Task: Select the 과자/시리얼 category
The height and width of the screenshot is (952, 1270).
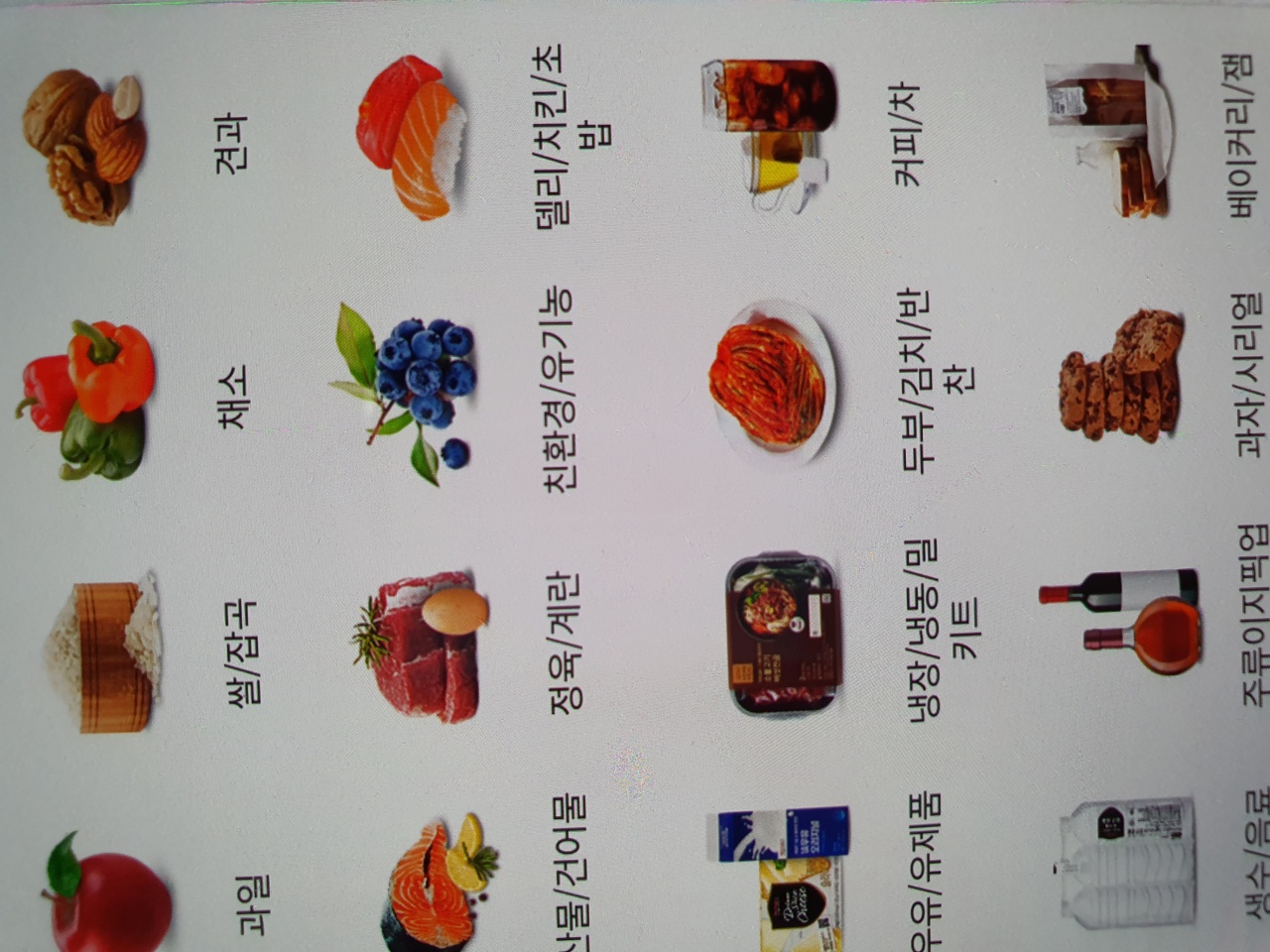Action: [1121, 377]
